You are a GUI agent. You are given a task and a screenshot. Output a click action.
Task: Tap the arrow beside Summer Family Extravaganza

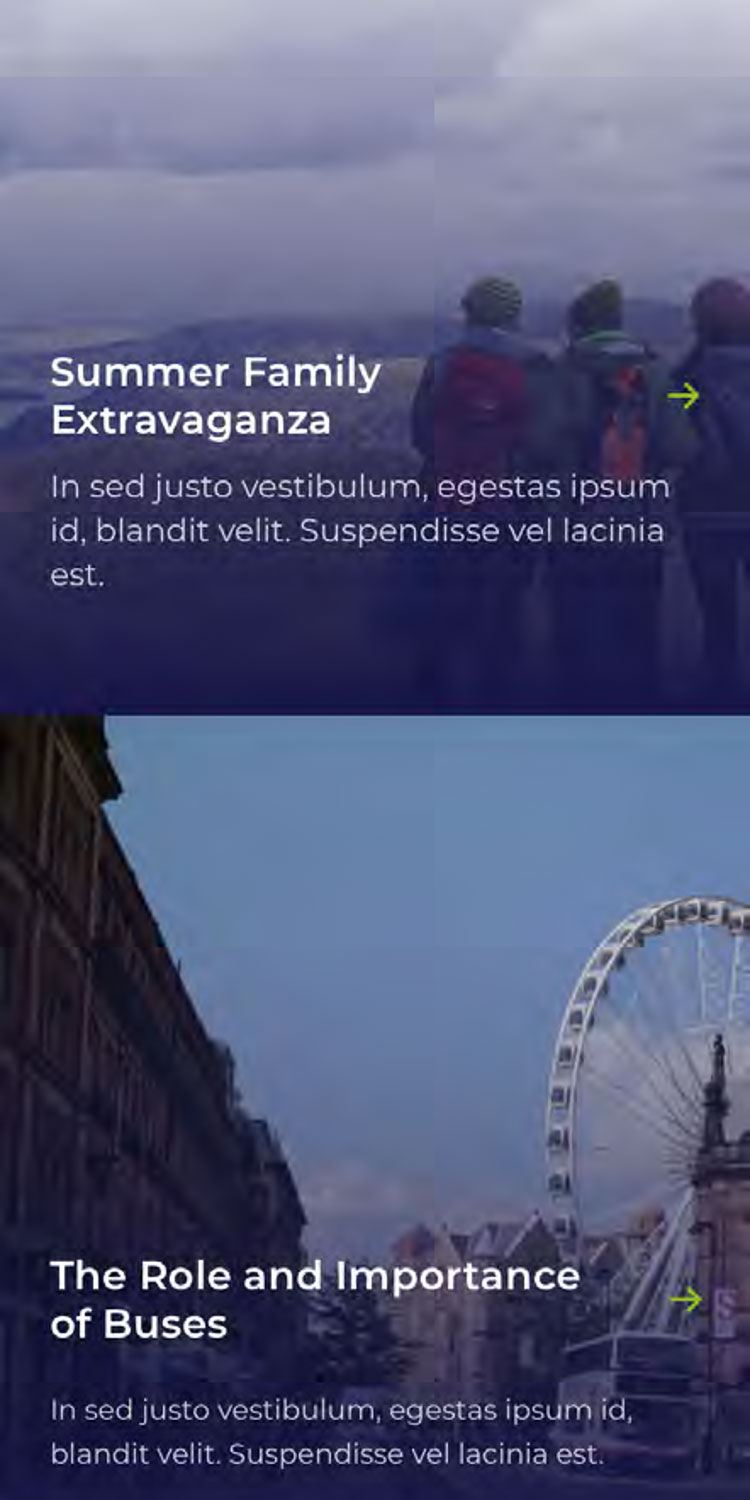point(684,397)
